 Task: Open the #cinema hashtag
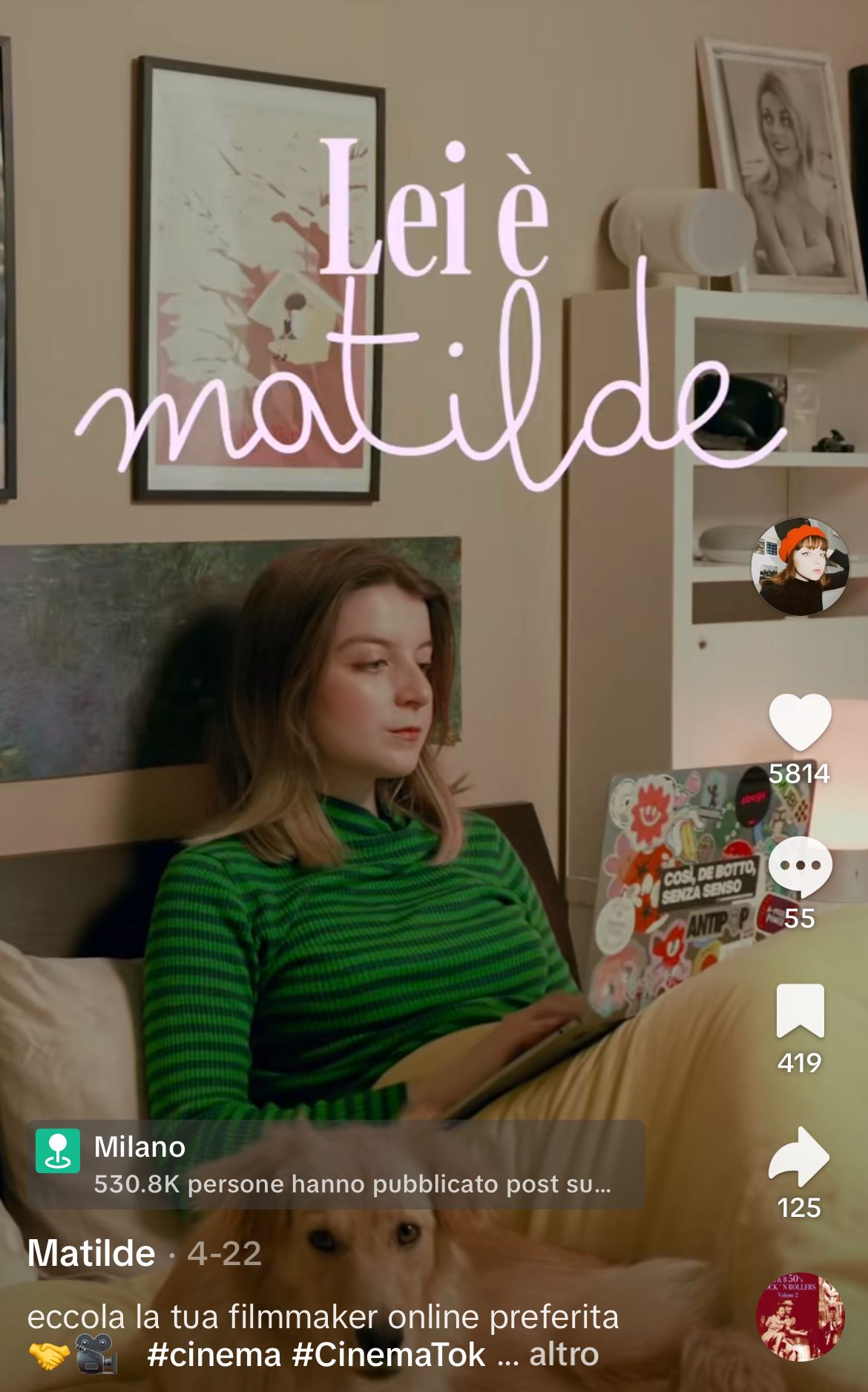pos(214,1354)
